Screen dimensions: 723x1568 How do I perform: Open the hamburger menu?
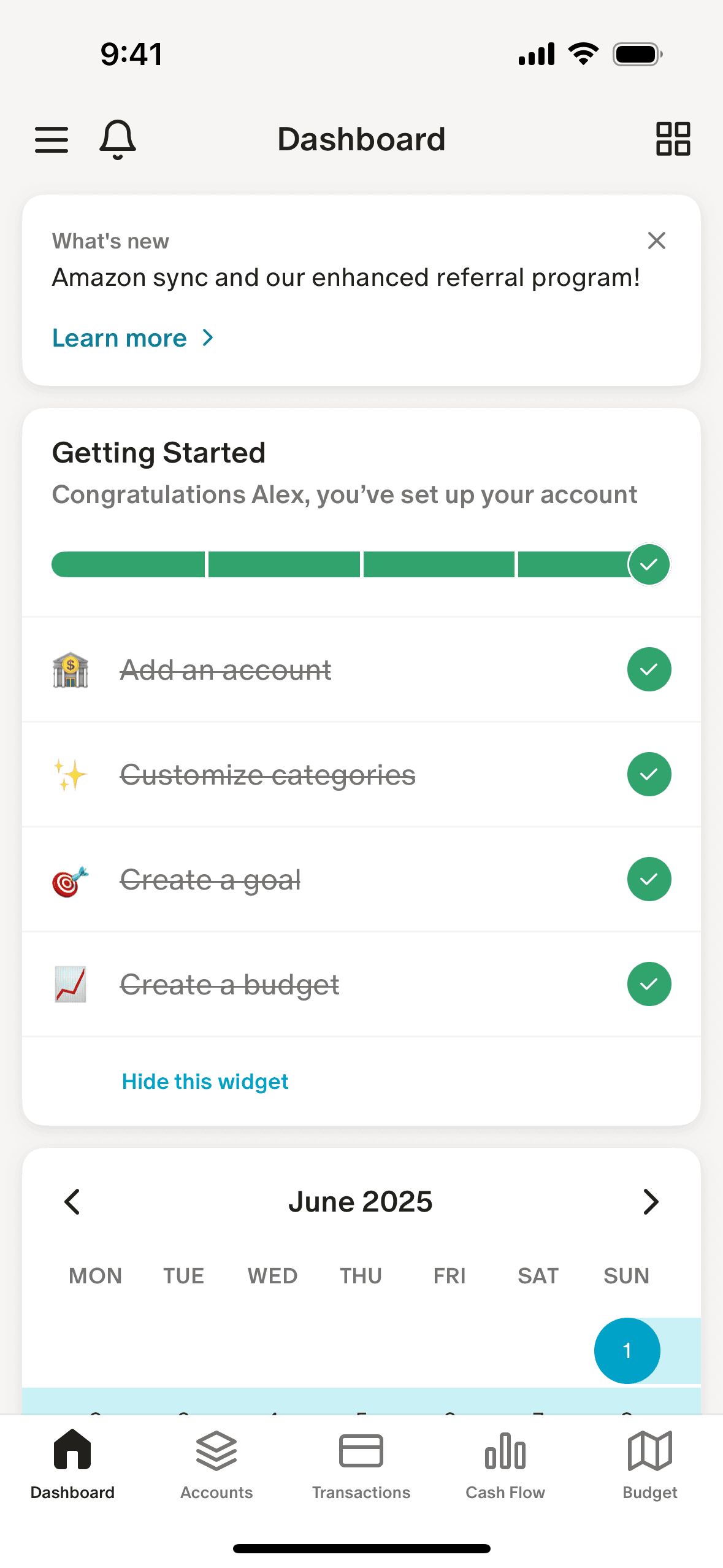(x=52, y=139)
